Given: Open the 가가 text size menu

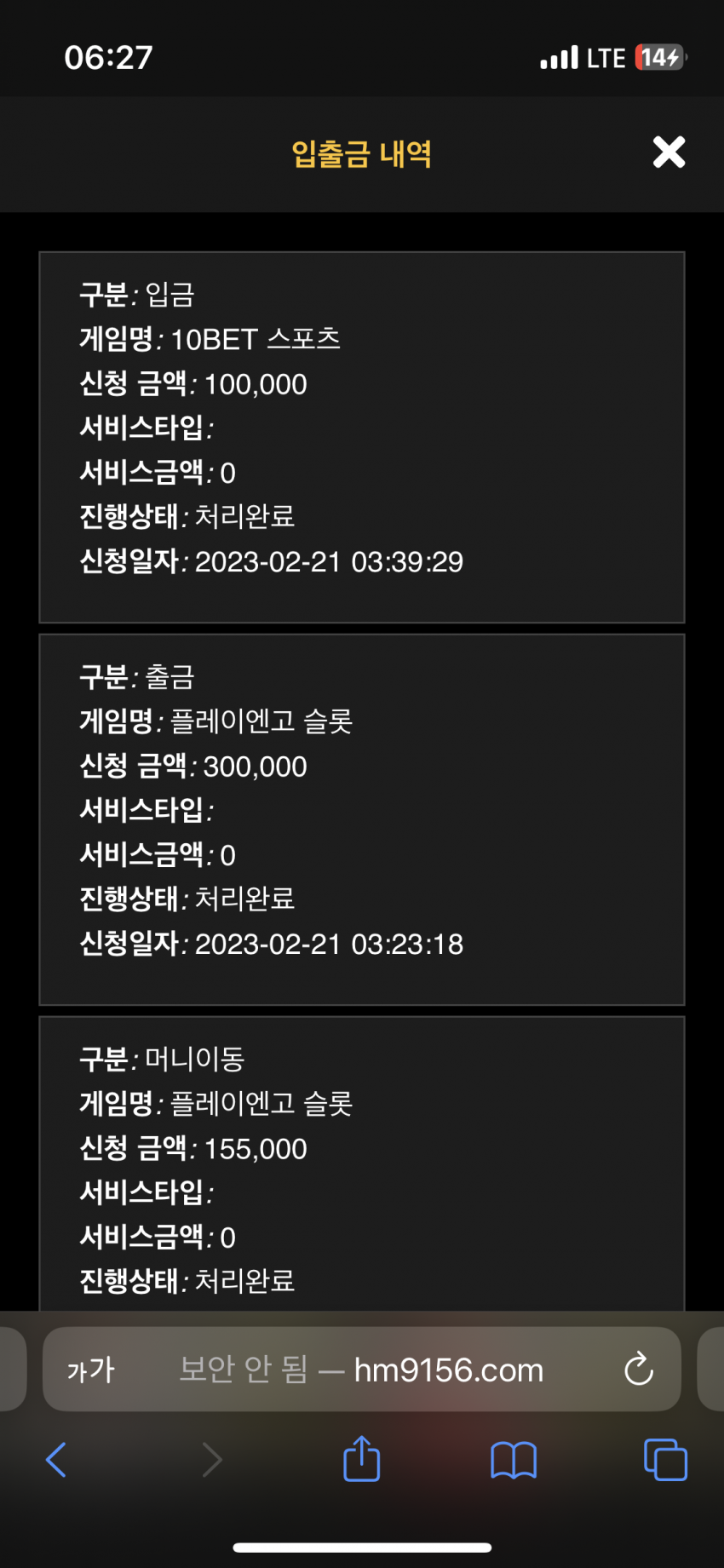Looking at the screenshot, I should pyautogui.click(x=91, y=1370).
